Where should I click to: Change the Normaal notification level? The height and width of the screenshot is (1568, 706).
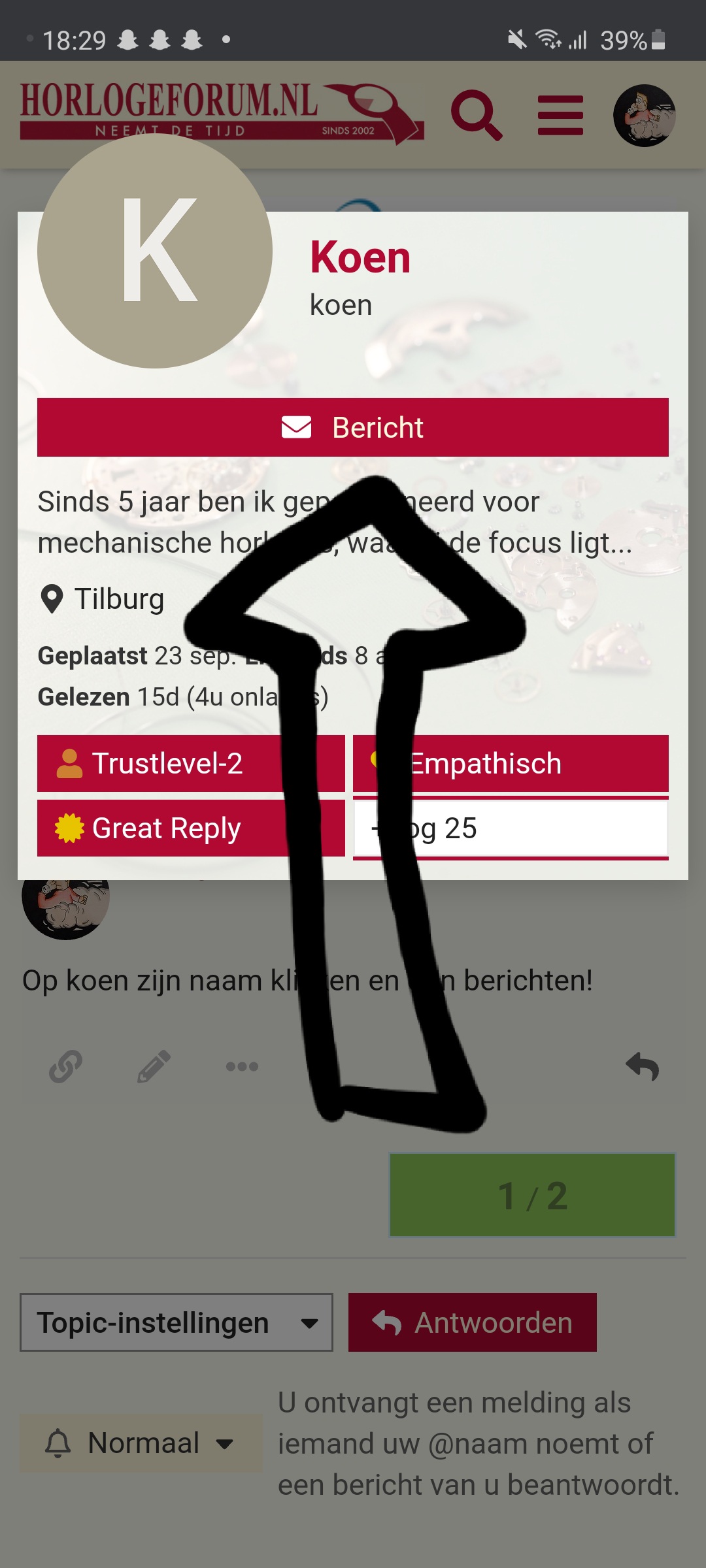(141, 1443)
